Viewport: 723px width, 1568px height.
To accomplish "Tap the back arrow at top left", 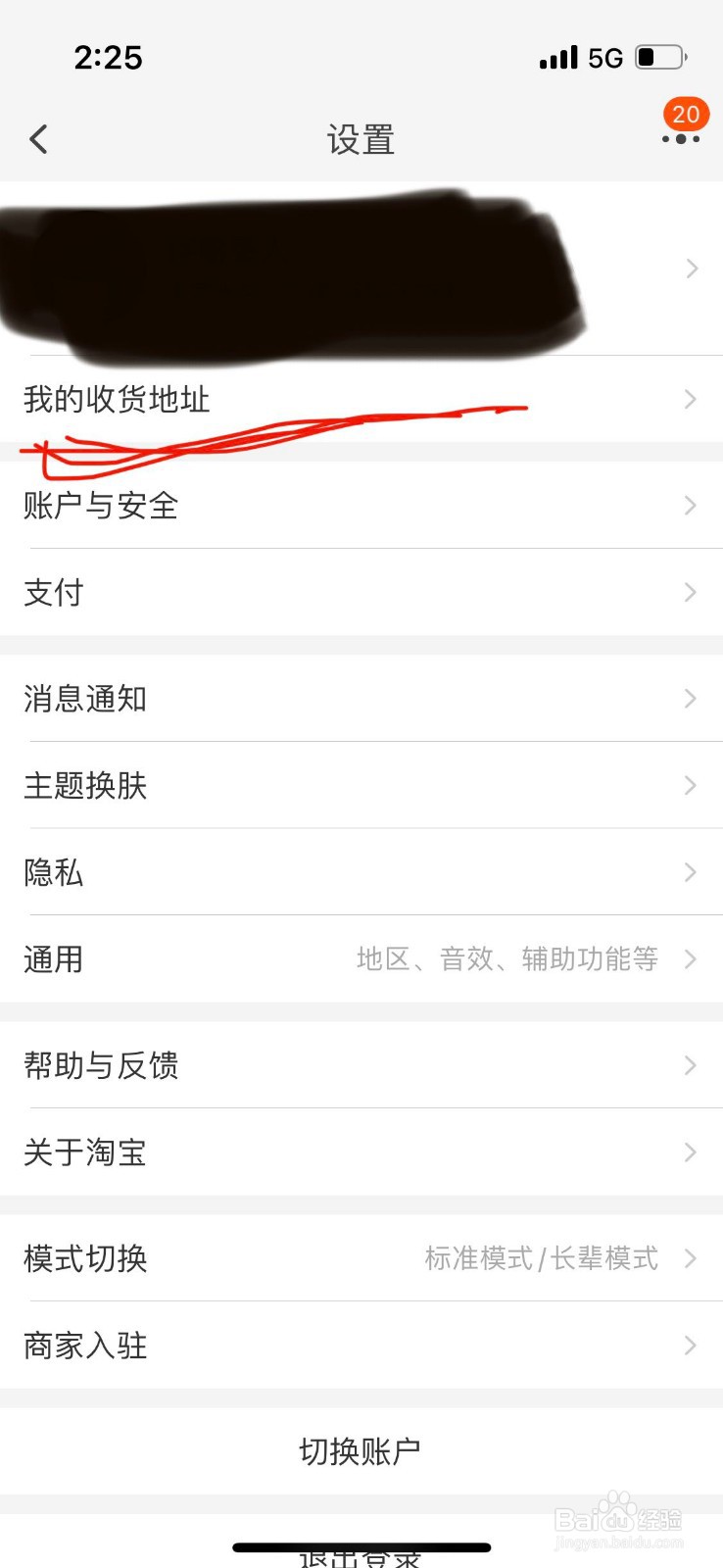I will pos(39,138).
